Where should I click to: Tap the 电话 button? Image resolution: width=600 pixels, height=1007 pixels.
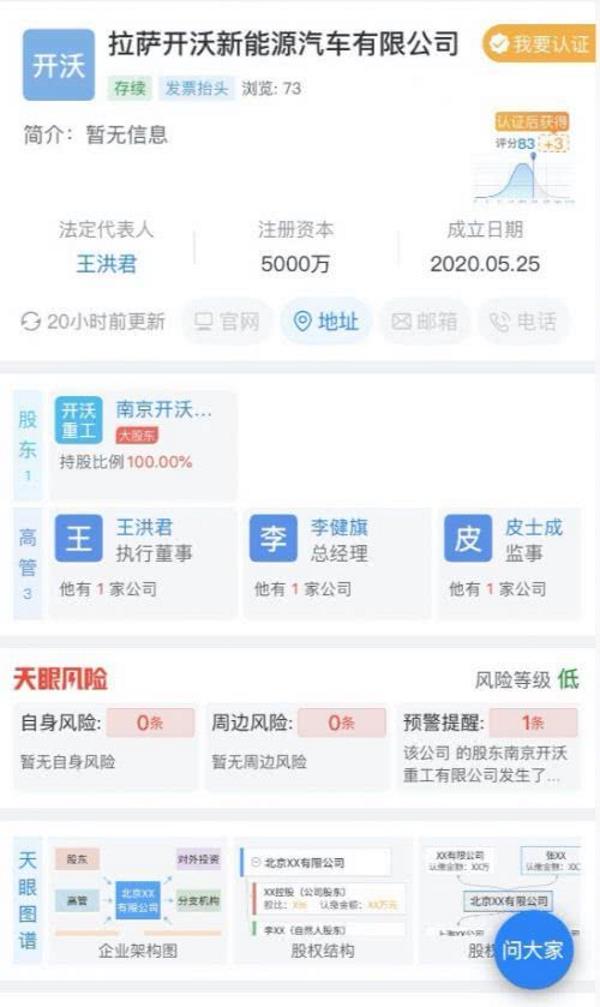point(522,322)
